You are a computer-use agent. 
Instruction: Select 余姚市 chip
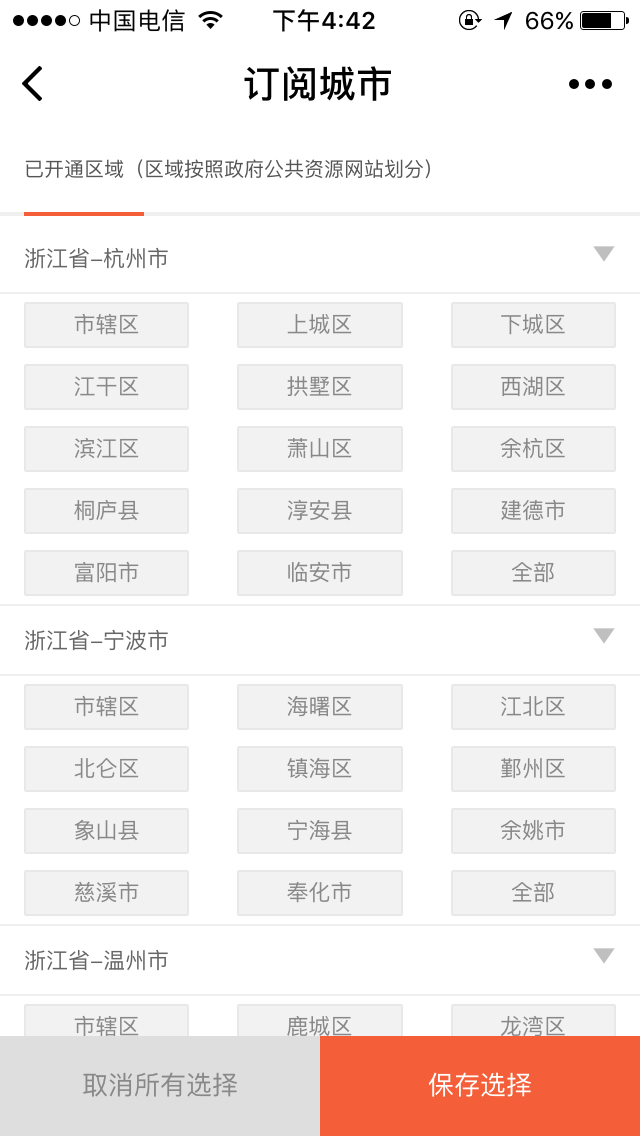click(x=533, y=831)
